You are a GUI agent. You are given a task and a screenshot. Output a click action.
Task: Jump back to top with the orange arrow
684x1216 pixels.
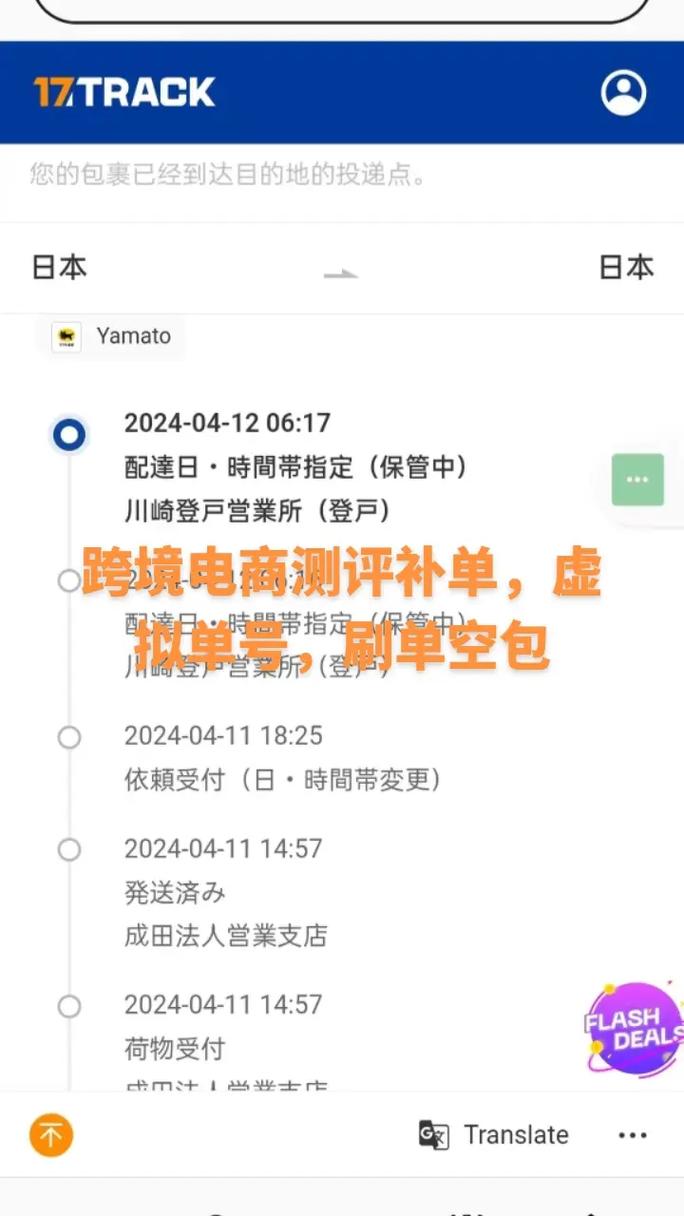[51, 1135]
